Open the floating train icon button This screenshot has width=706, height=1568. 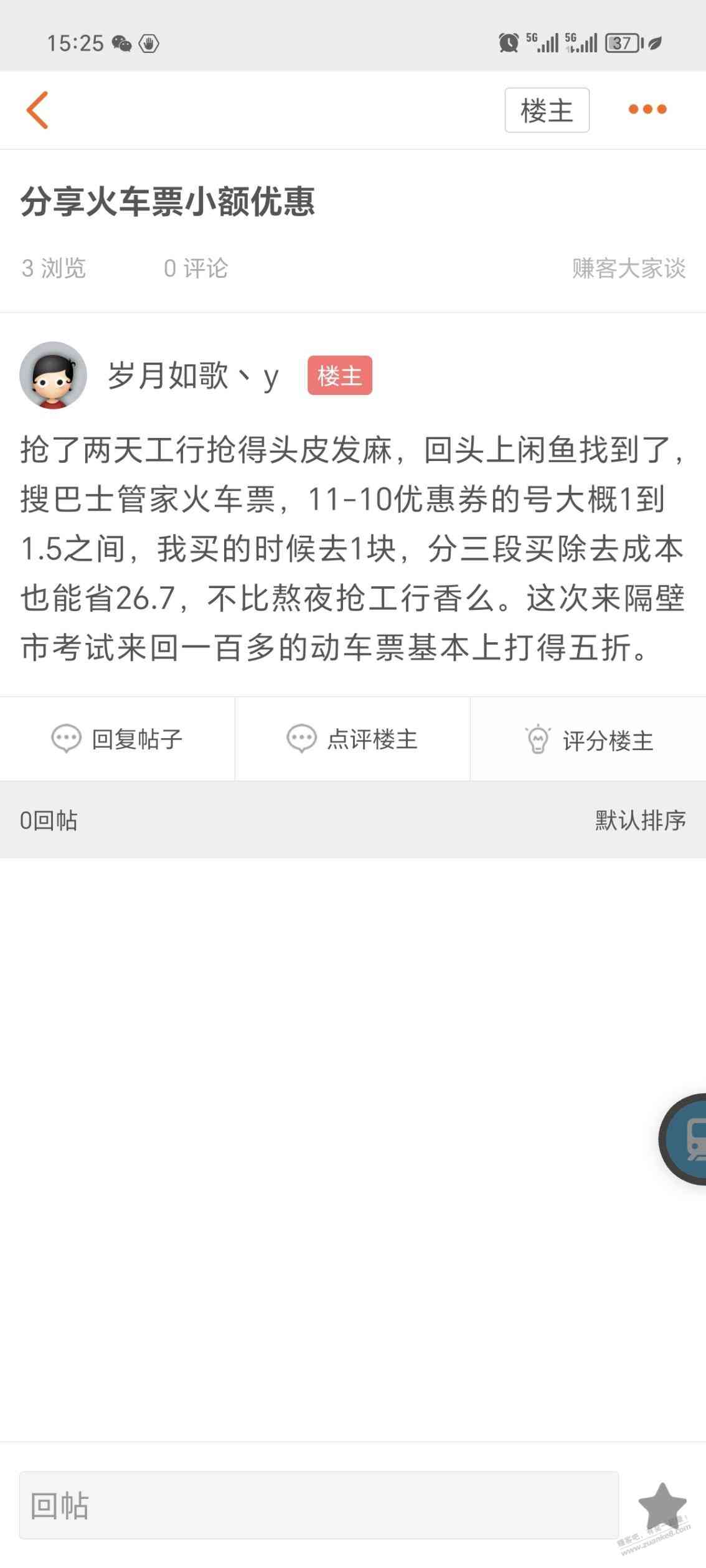(x=686, y=1139)
